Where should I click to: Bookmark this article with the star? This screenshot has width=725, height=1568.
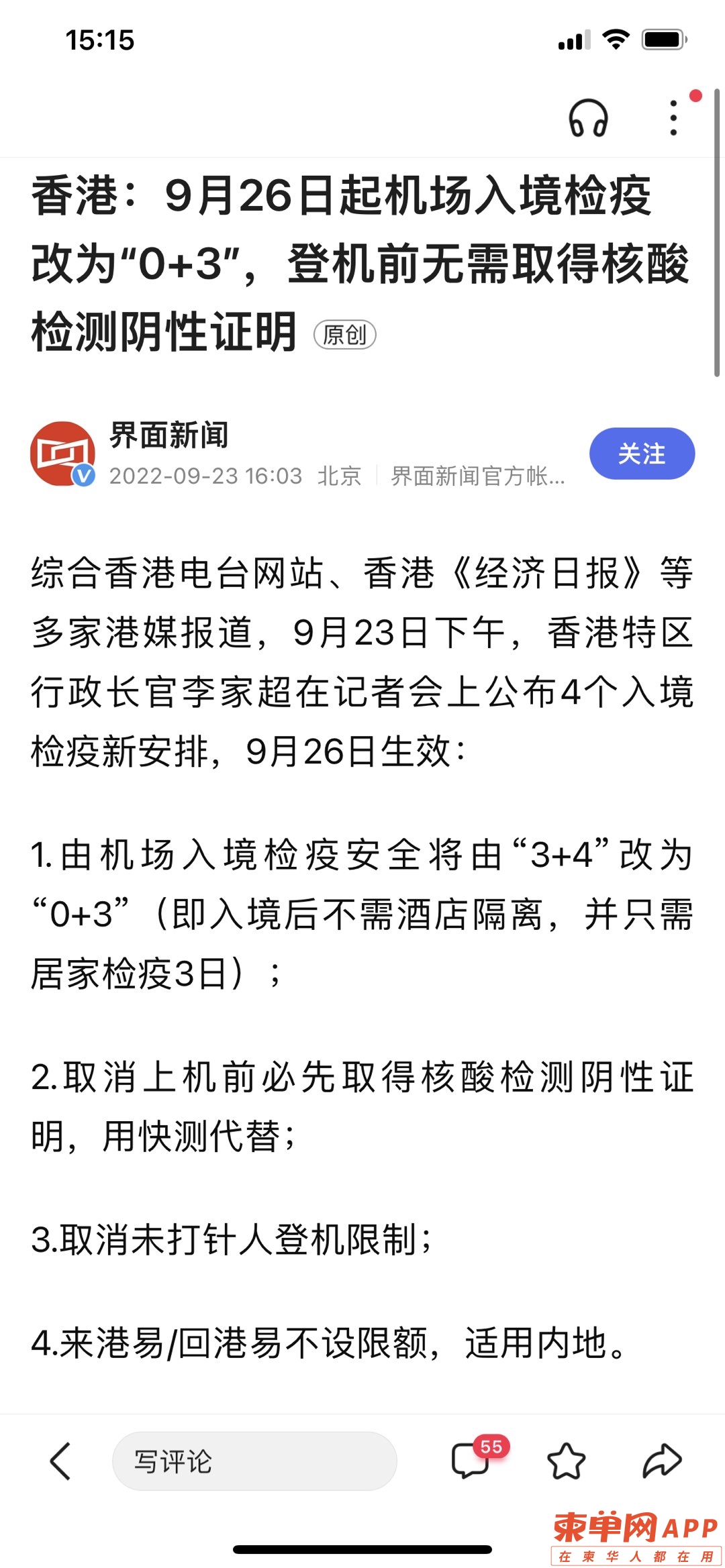(566, 1461)
